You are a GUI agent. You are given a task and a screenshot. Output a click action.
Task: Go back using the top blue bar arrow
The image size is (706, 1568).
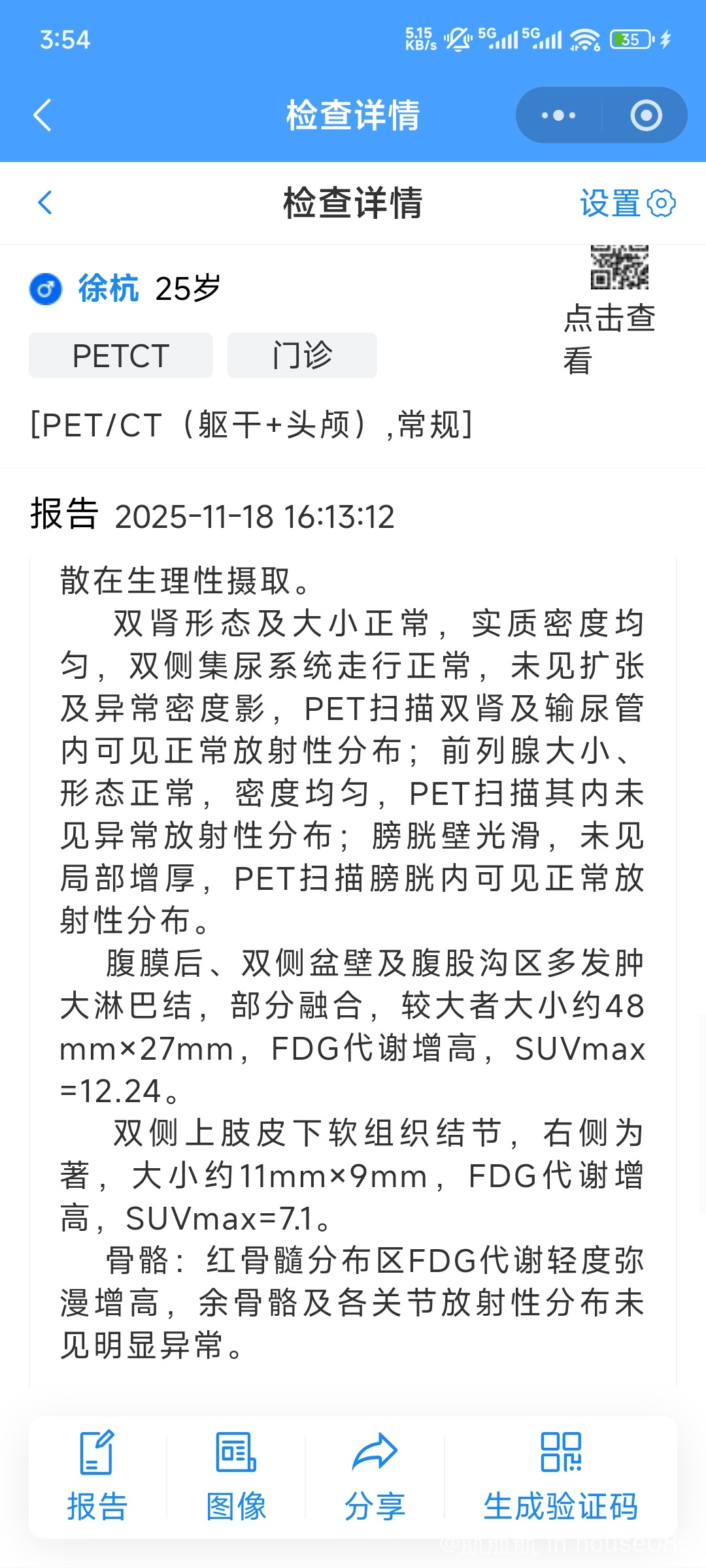tap(42, 115)
